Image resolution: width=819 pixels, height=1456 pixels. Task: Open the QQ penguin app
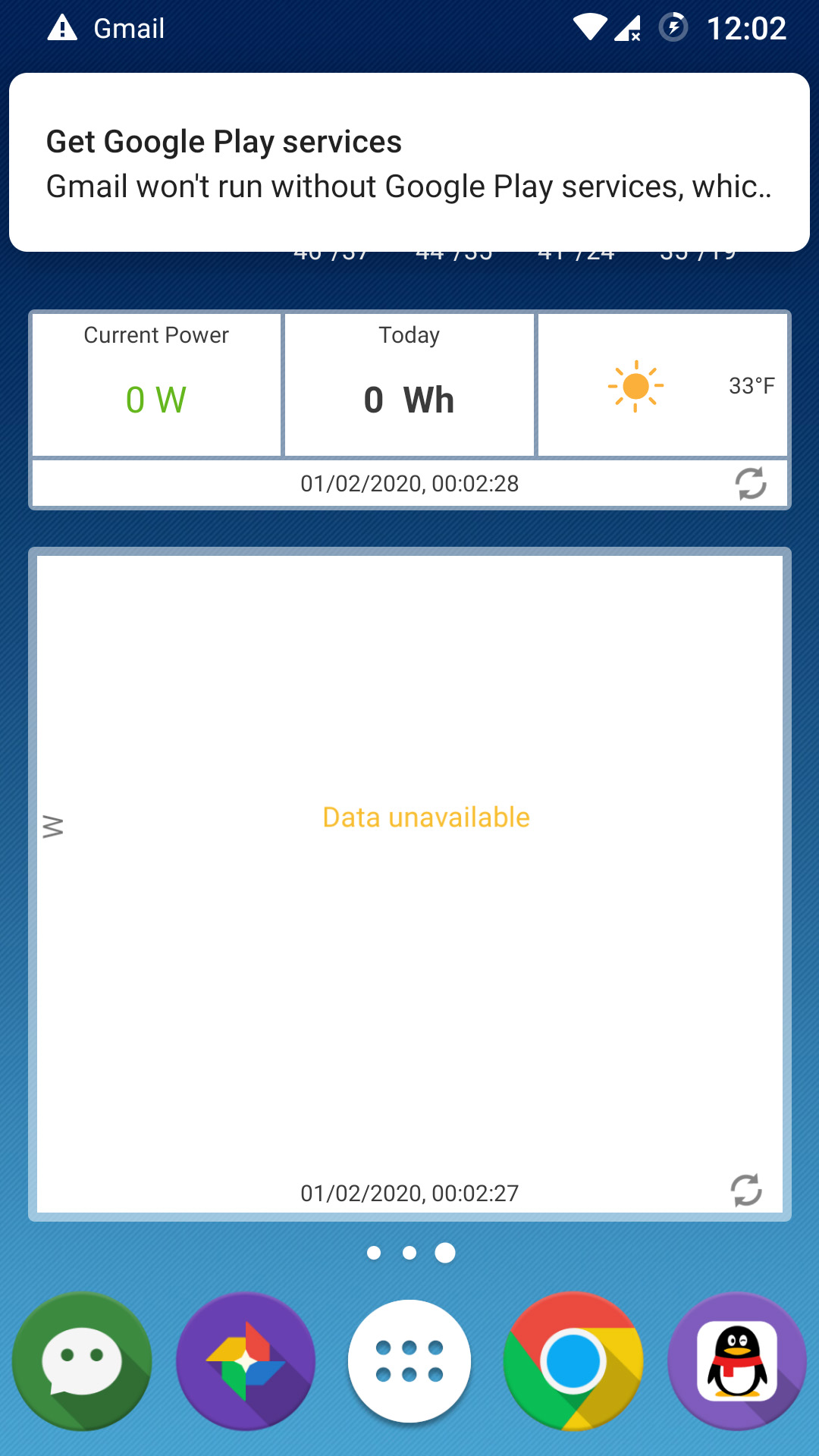tap(737, 1361)
